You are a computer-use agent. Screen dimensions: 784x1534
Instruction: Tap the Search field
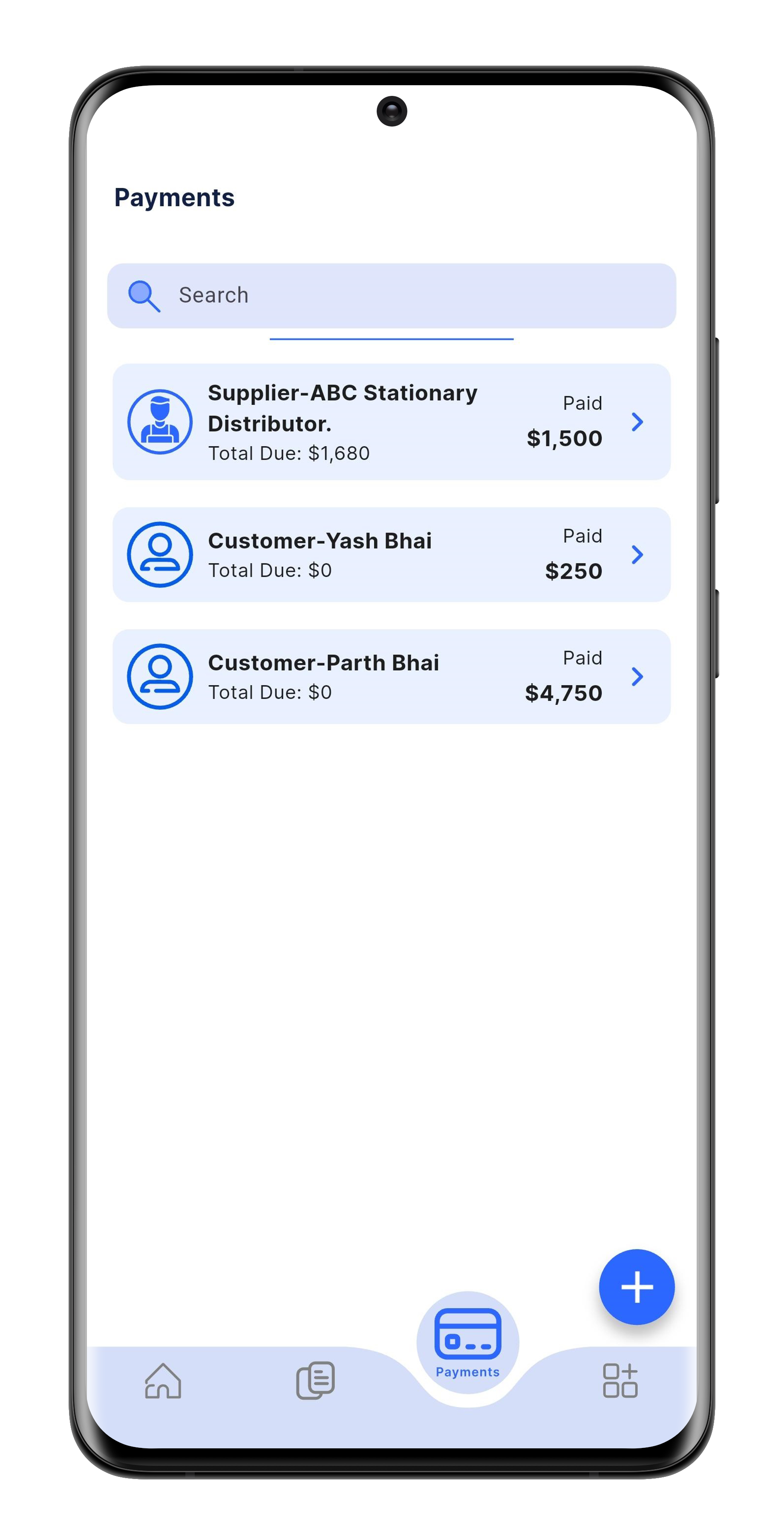click(391, 295)
